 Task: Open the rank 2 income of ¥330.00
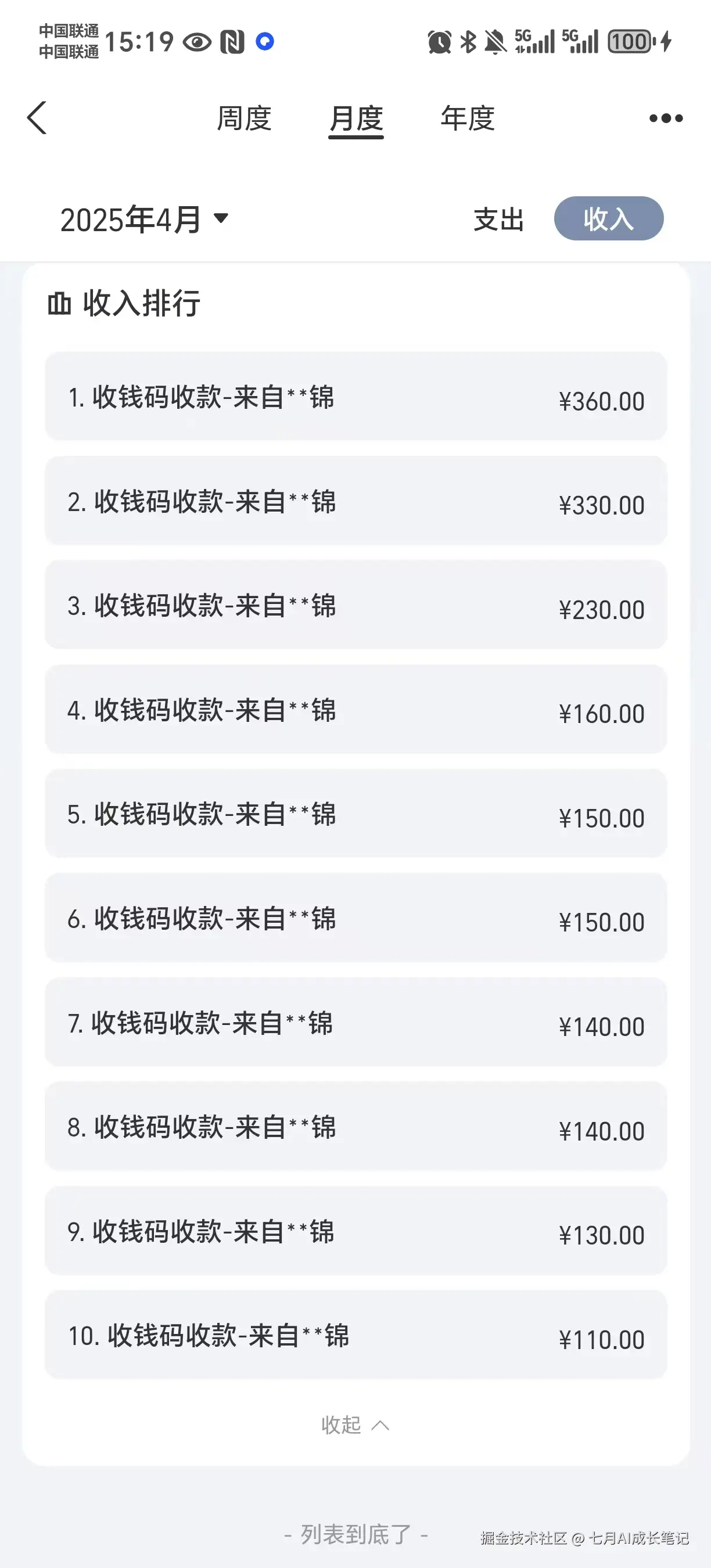pos(355,501)
